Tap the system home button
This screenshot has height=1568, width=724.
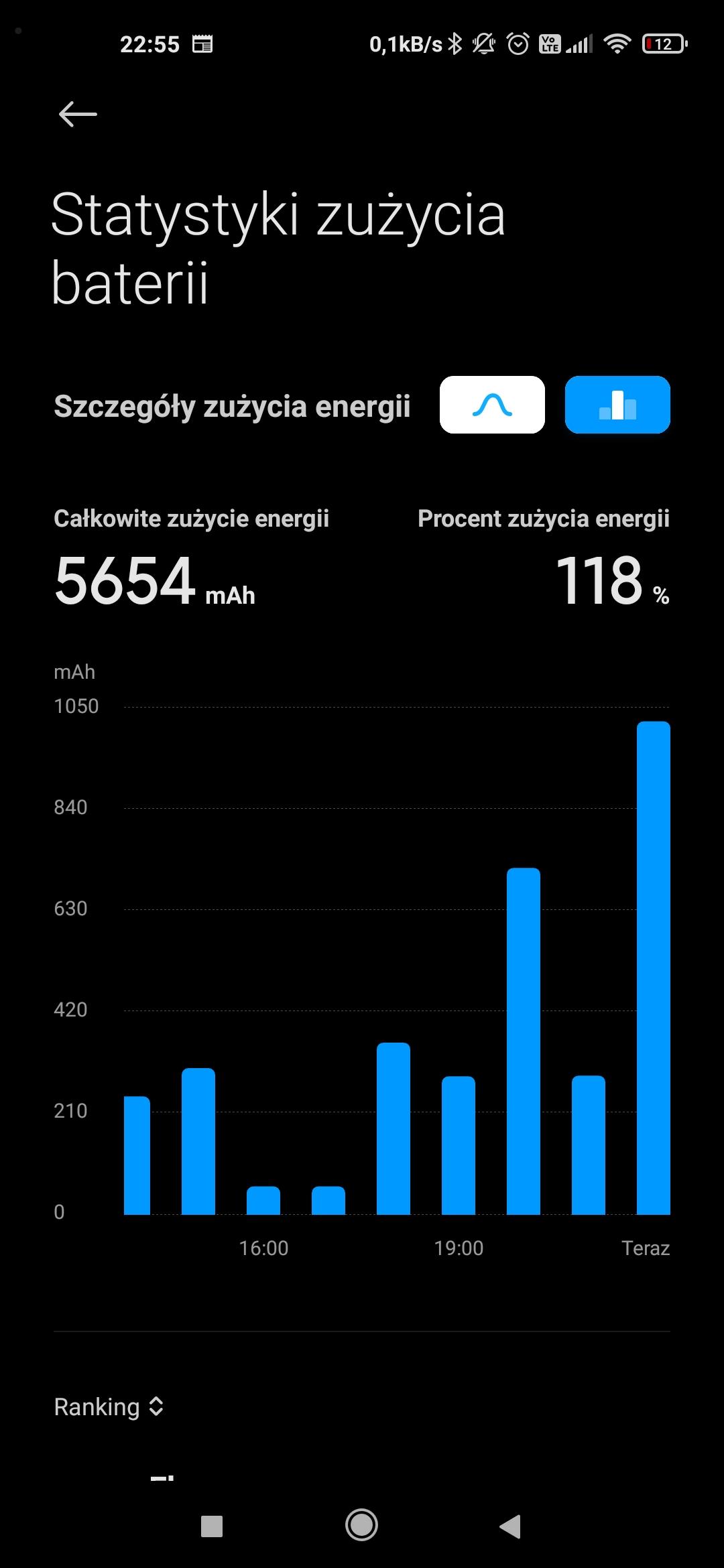point(361,1526)
